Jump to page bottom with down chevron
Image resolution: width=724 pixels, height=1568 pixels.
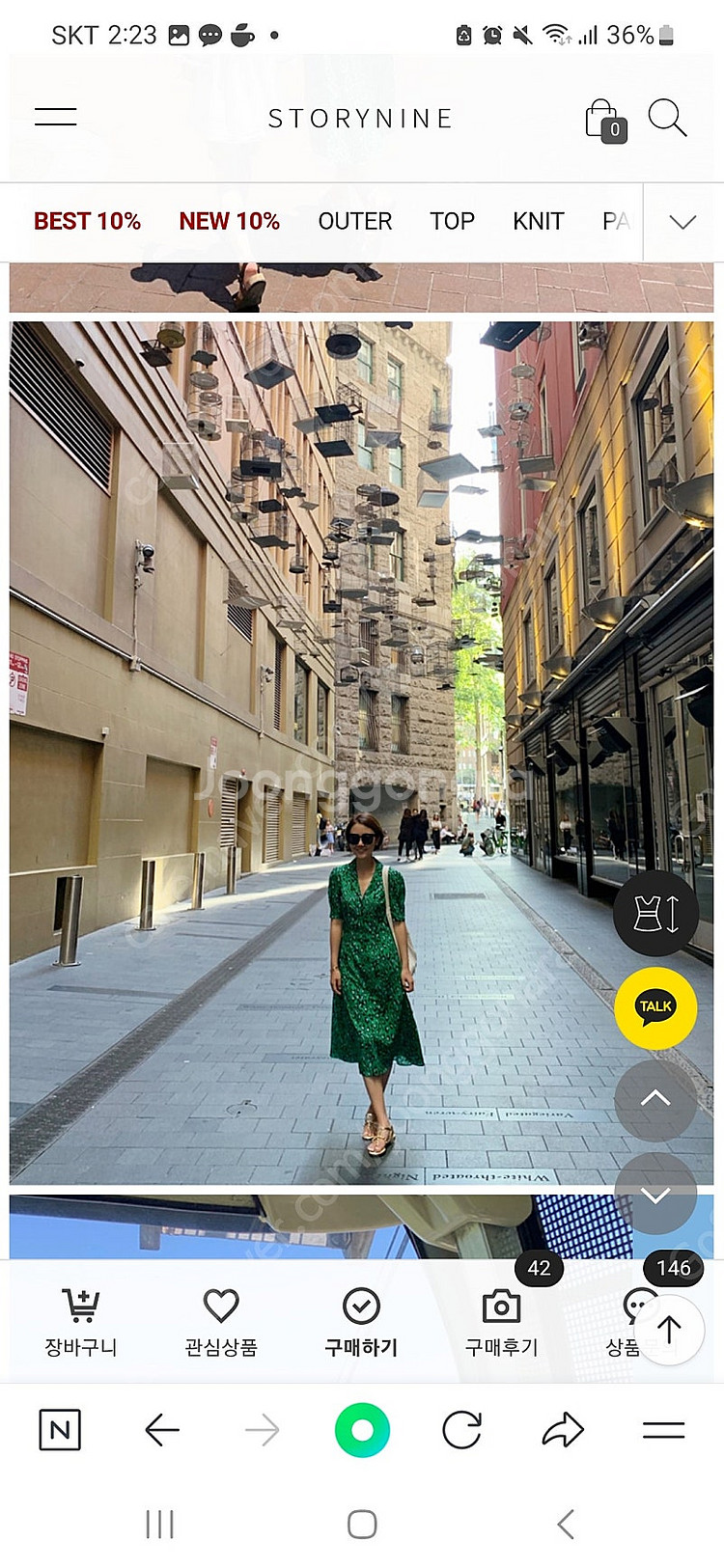pos(655,1195)
